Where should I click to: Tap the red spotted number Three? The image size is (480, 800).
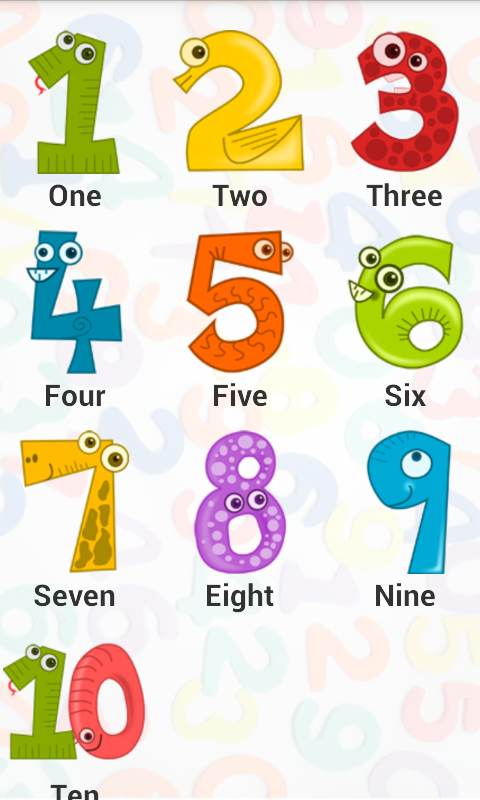click(x=405, y=101)
